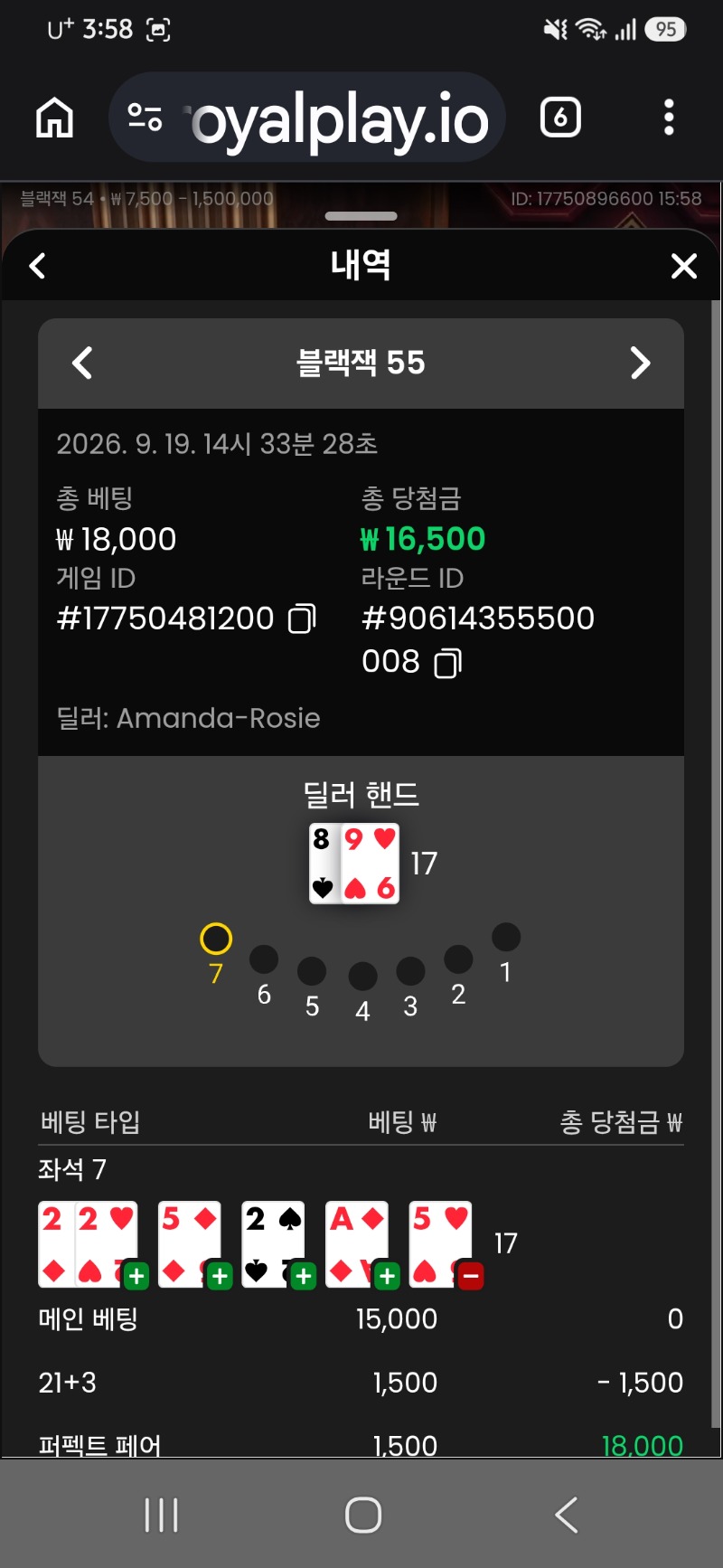Close the 내역 history panel
The width and height of the screenshot is (723, 1568).
(684, 266)
